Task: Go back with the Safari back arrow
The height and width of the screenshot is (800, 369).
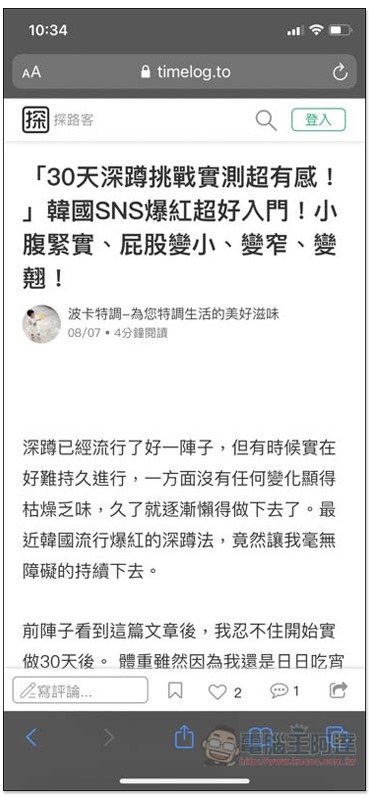Action: 31,737
